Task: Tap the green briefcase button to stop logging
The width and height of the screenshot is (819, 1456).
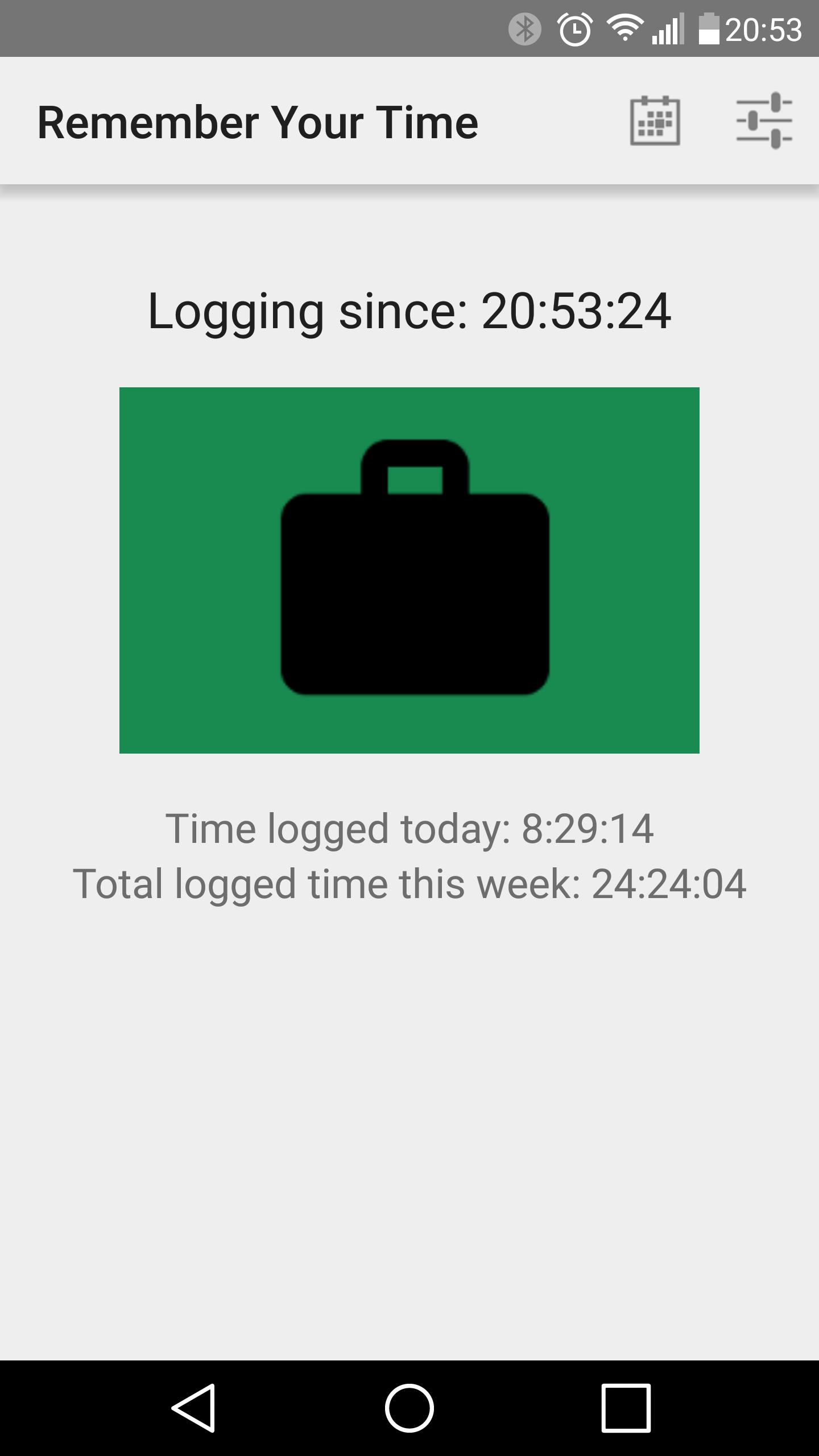Action: coord(409,570)
